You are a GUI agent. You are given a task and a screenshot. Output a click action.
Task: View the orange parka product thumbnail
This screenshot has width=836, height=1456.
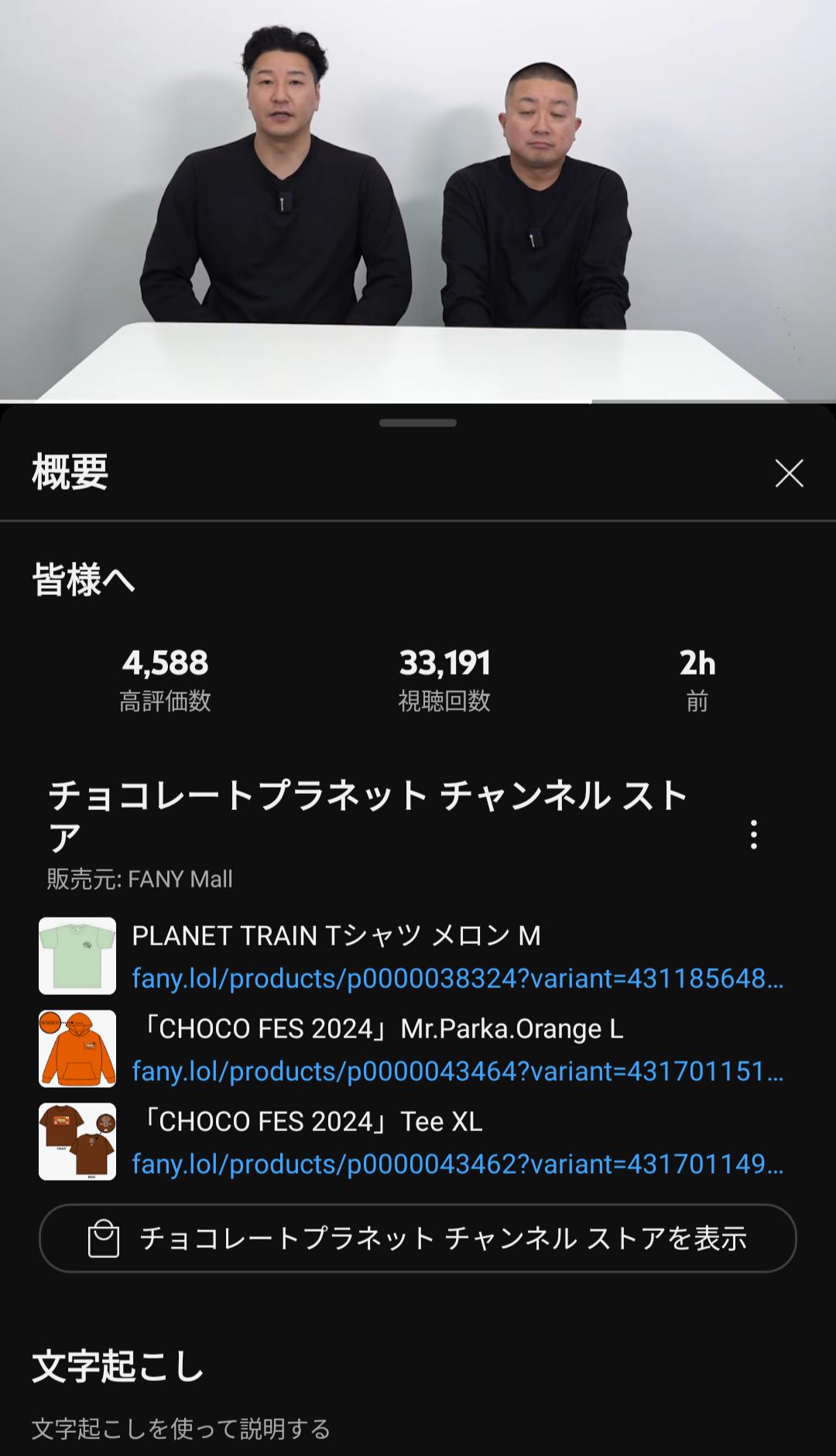[x=77, y=1049]
